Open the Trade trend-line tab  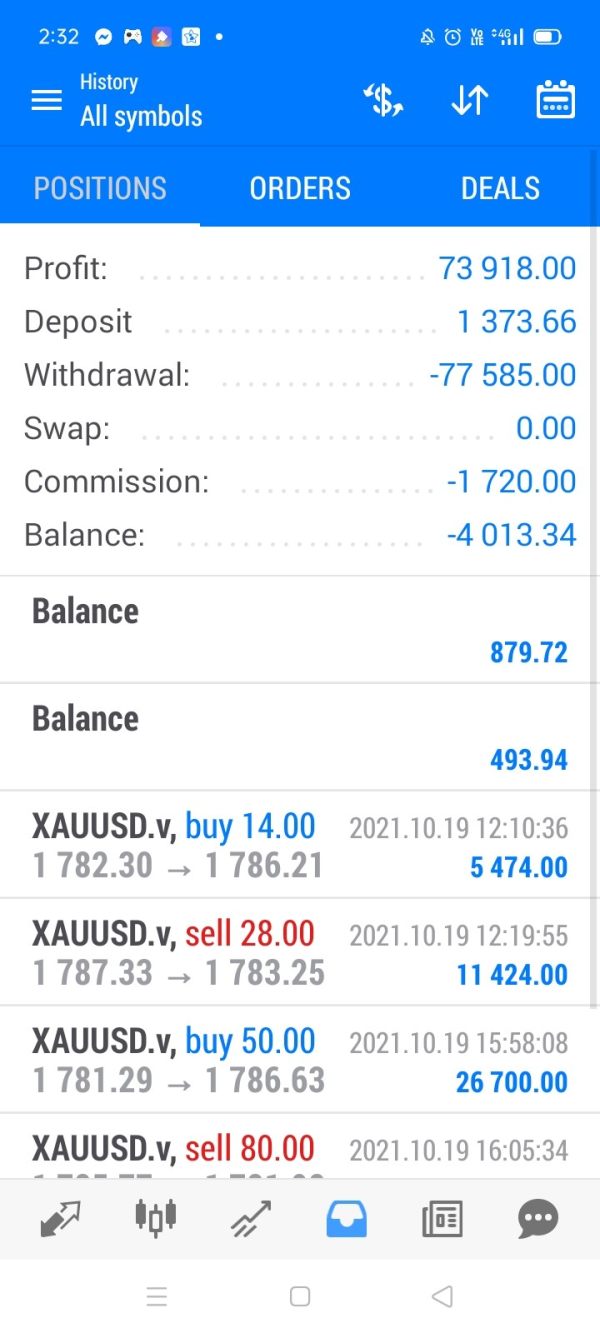(251, 1219)
